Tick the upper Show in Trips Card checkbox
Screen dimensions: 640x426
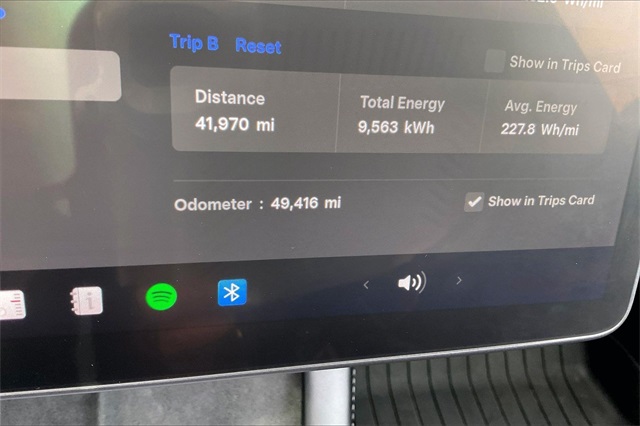(x=494, y=62)
